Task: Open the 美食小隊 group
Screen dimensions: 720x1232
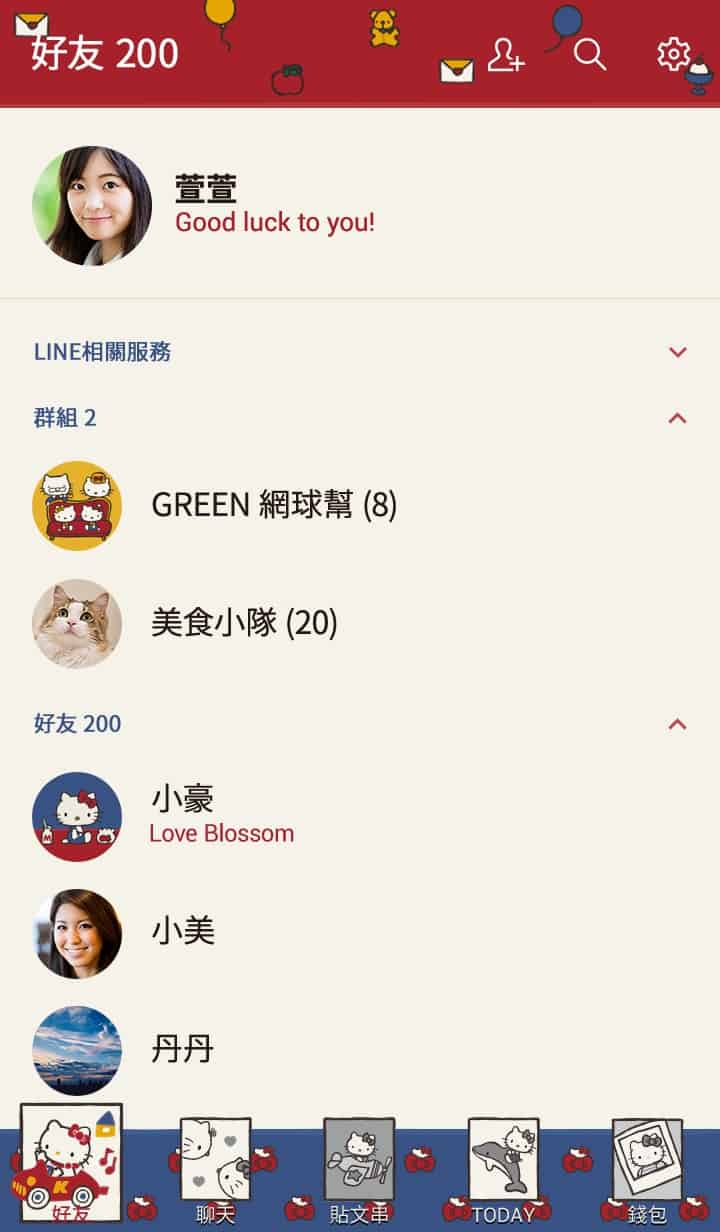Action: coord(244,624)
